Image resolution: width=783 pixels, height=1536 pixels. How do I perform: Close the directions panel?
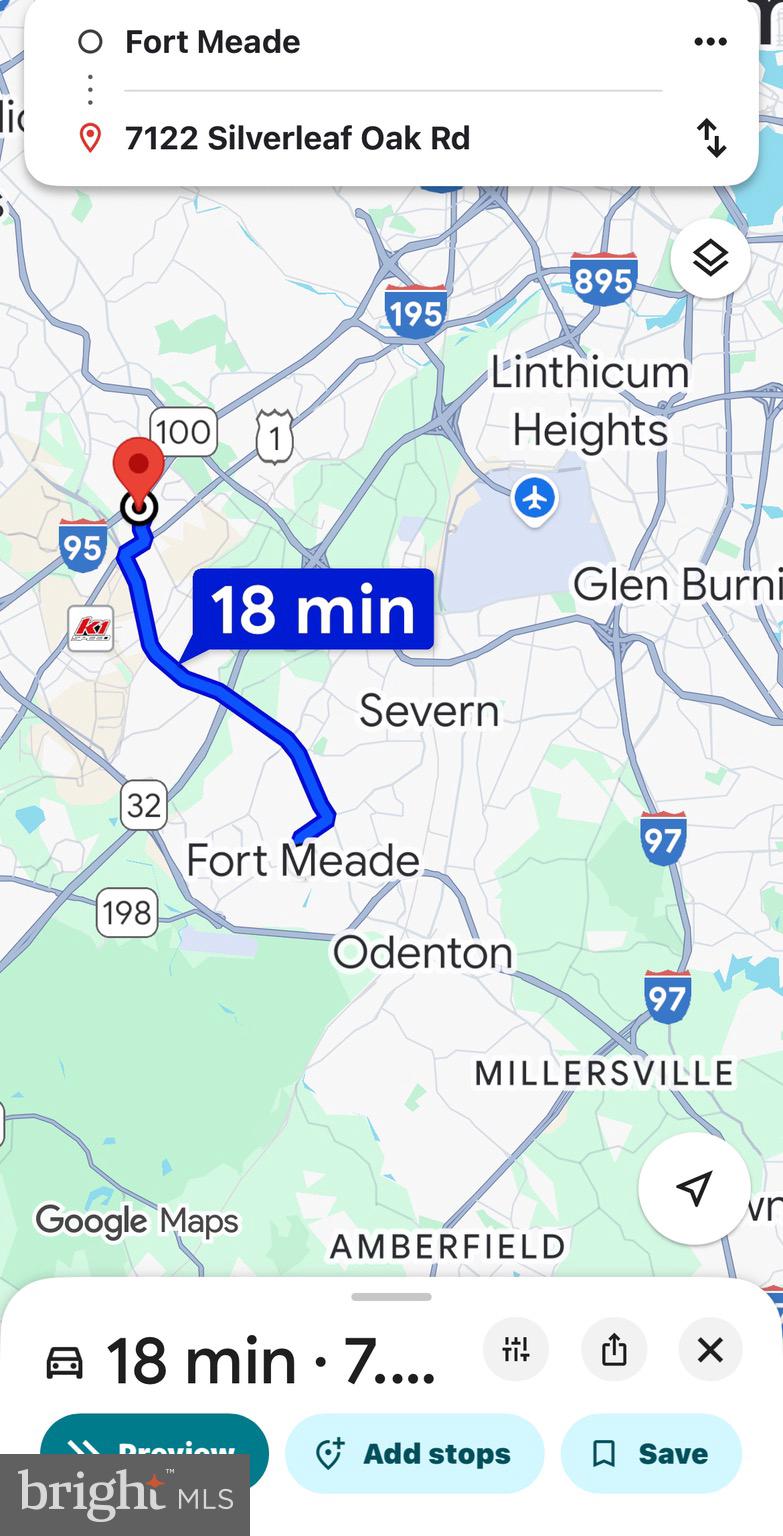[710, 1350]
